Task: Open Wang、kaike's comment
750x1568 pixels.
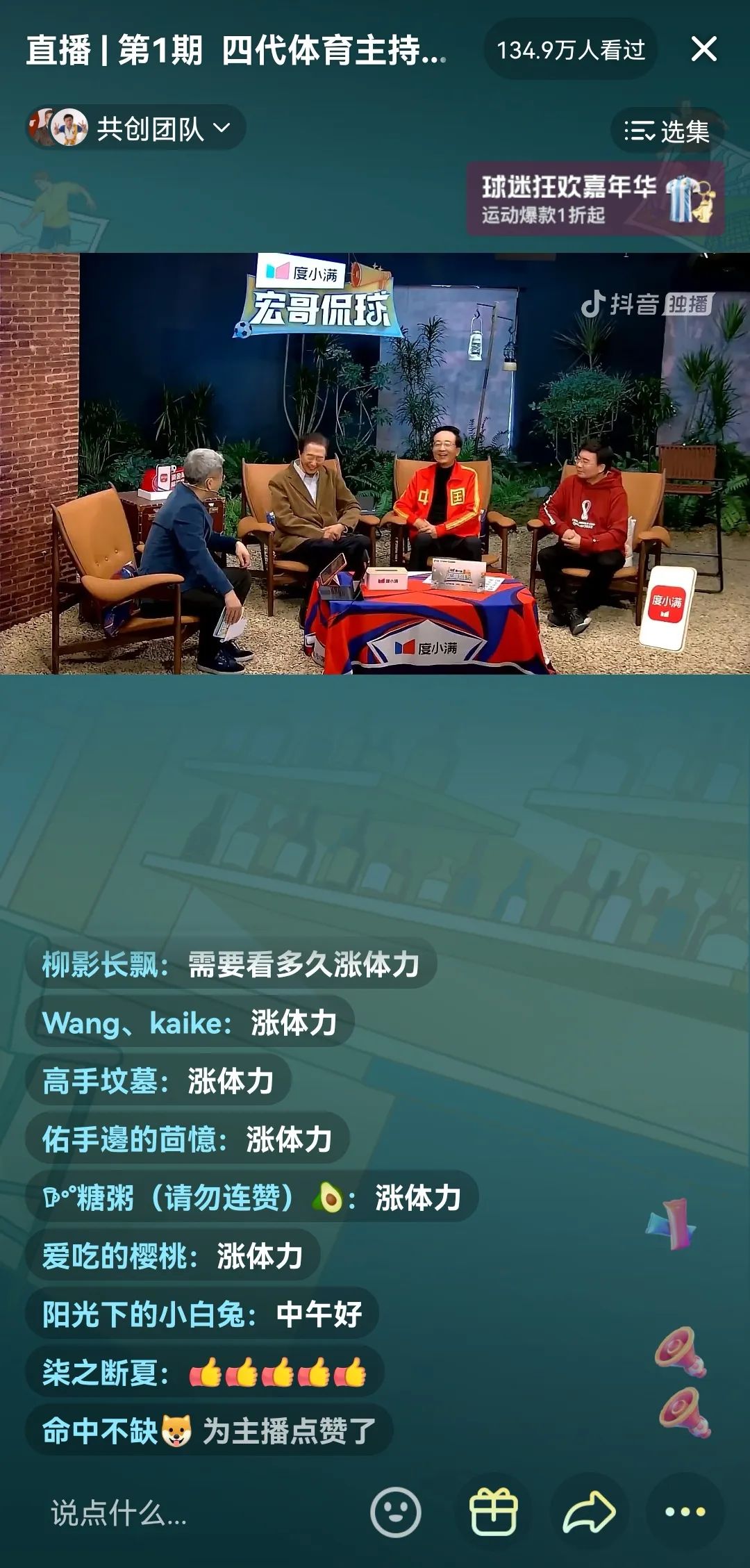Action: 190,1023
